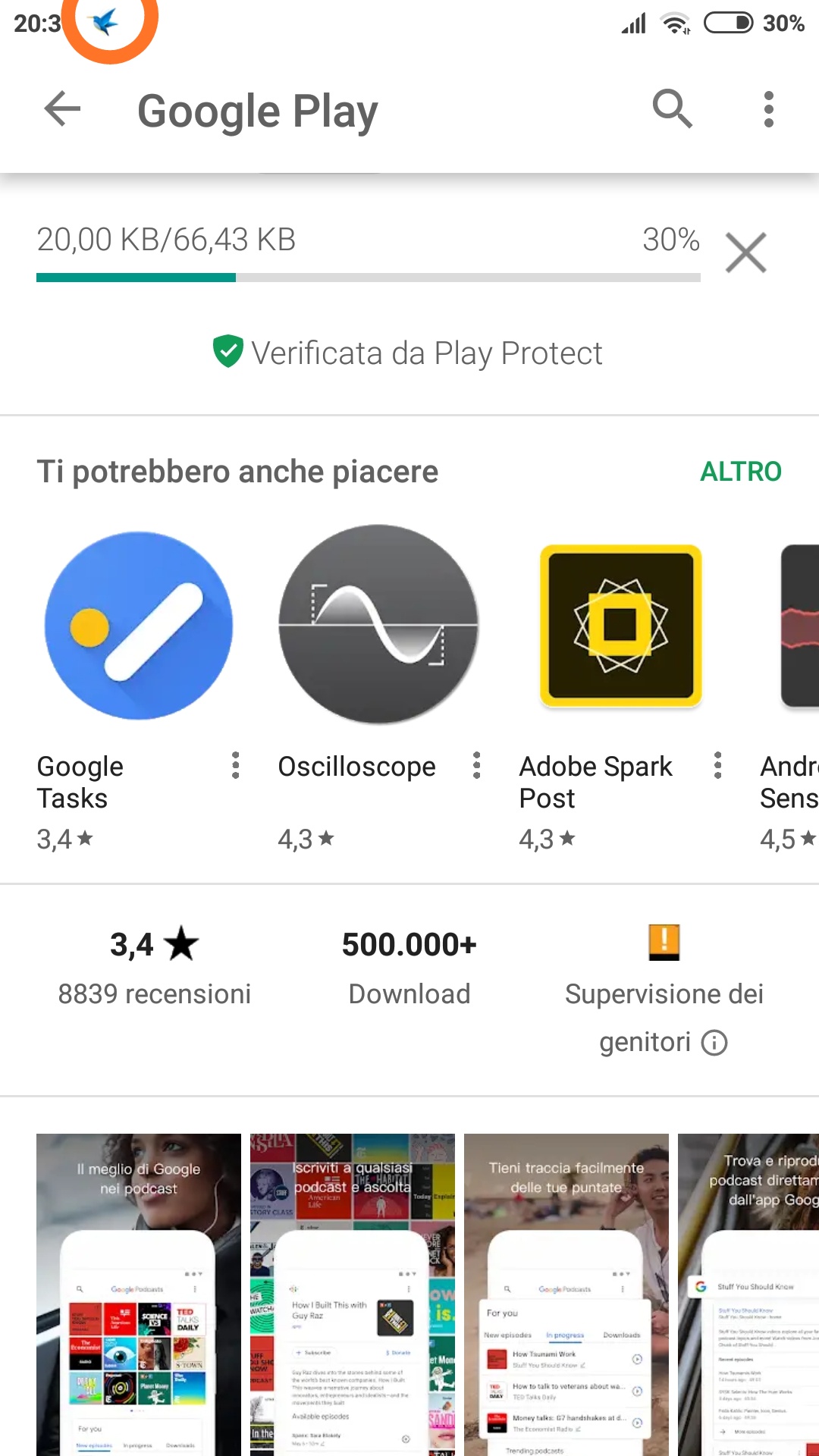View the 8839 recensioni rating section
819x1456 pixels.
click(155, 968)
